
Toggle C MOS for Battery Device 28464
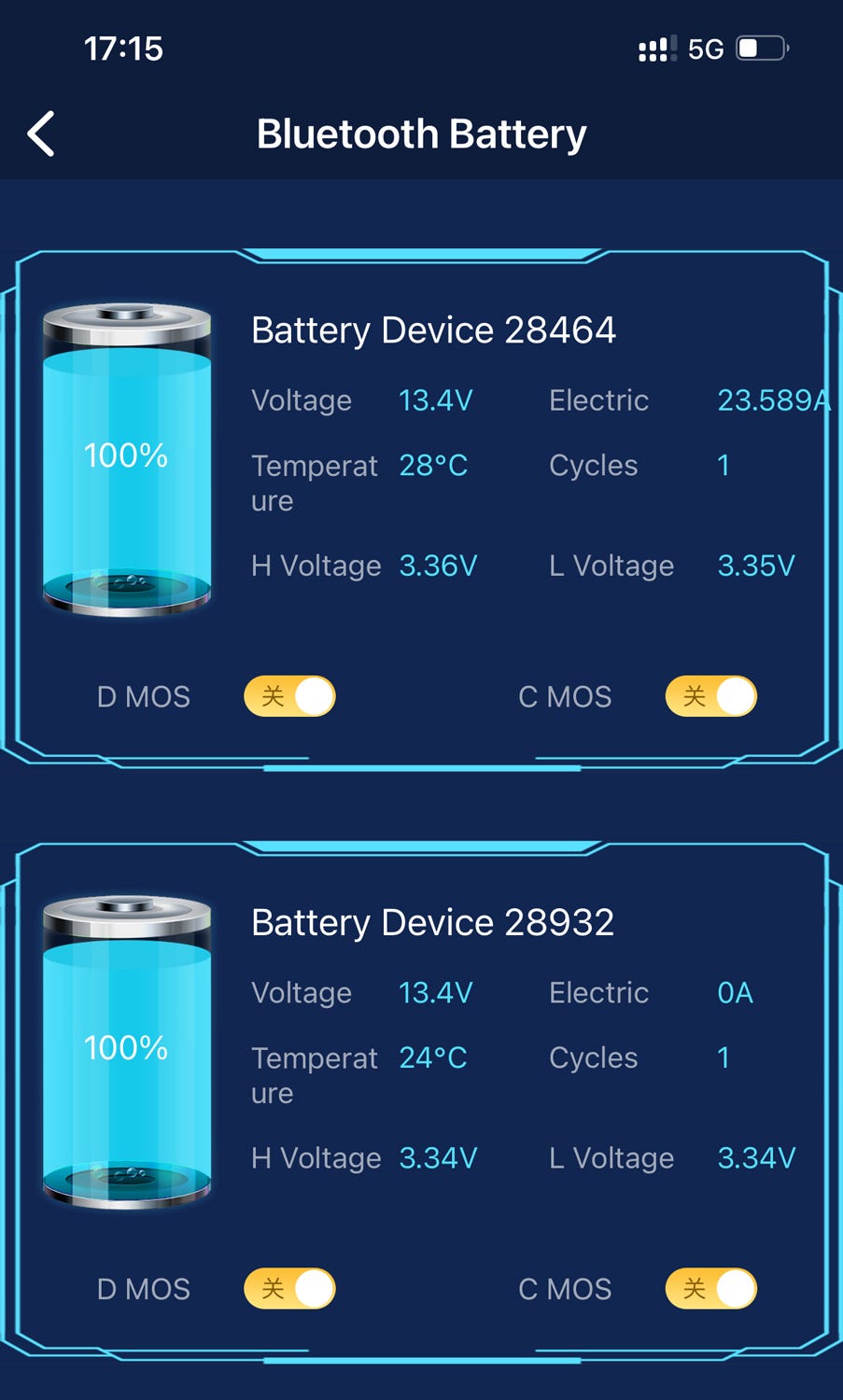[710, 696]
